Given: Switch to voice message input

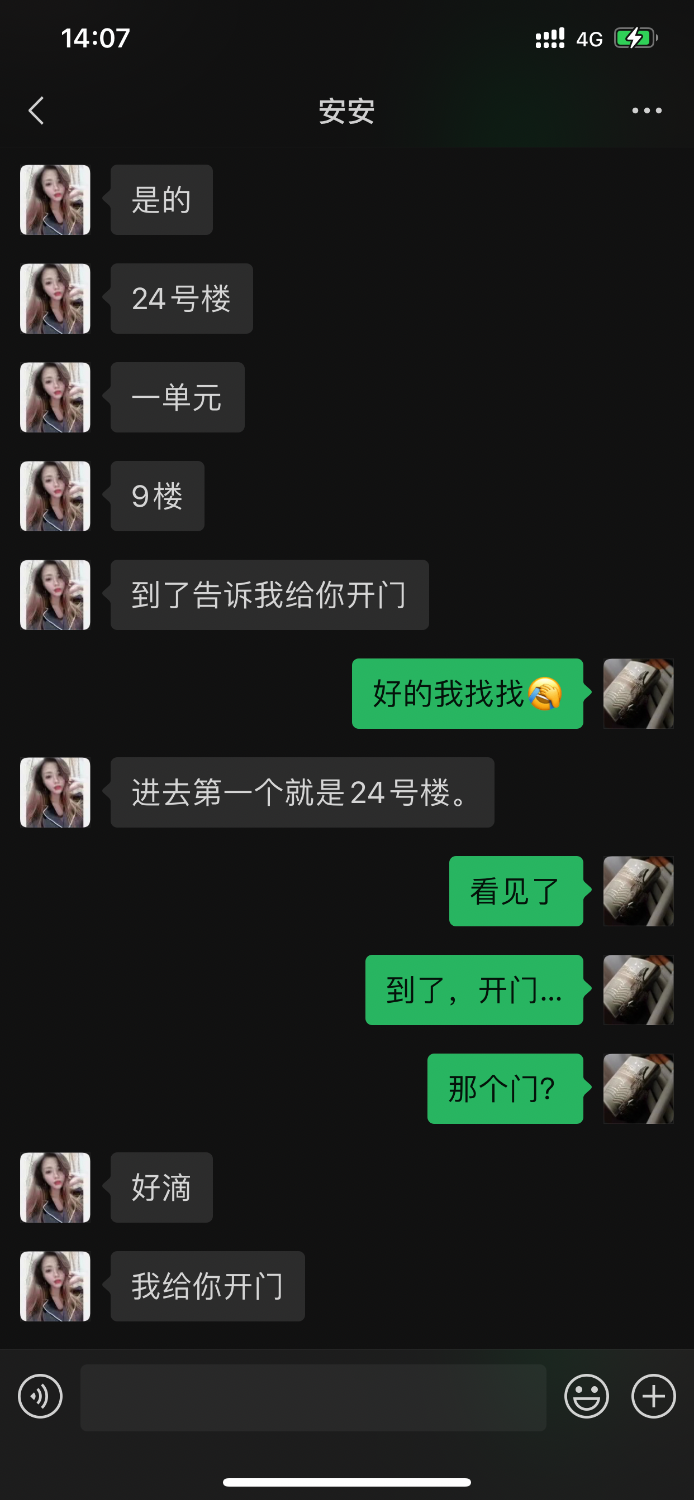Looking at the screenshot, I should pyautogui.click(x=40, y=1396).
